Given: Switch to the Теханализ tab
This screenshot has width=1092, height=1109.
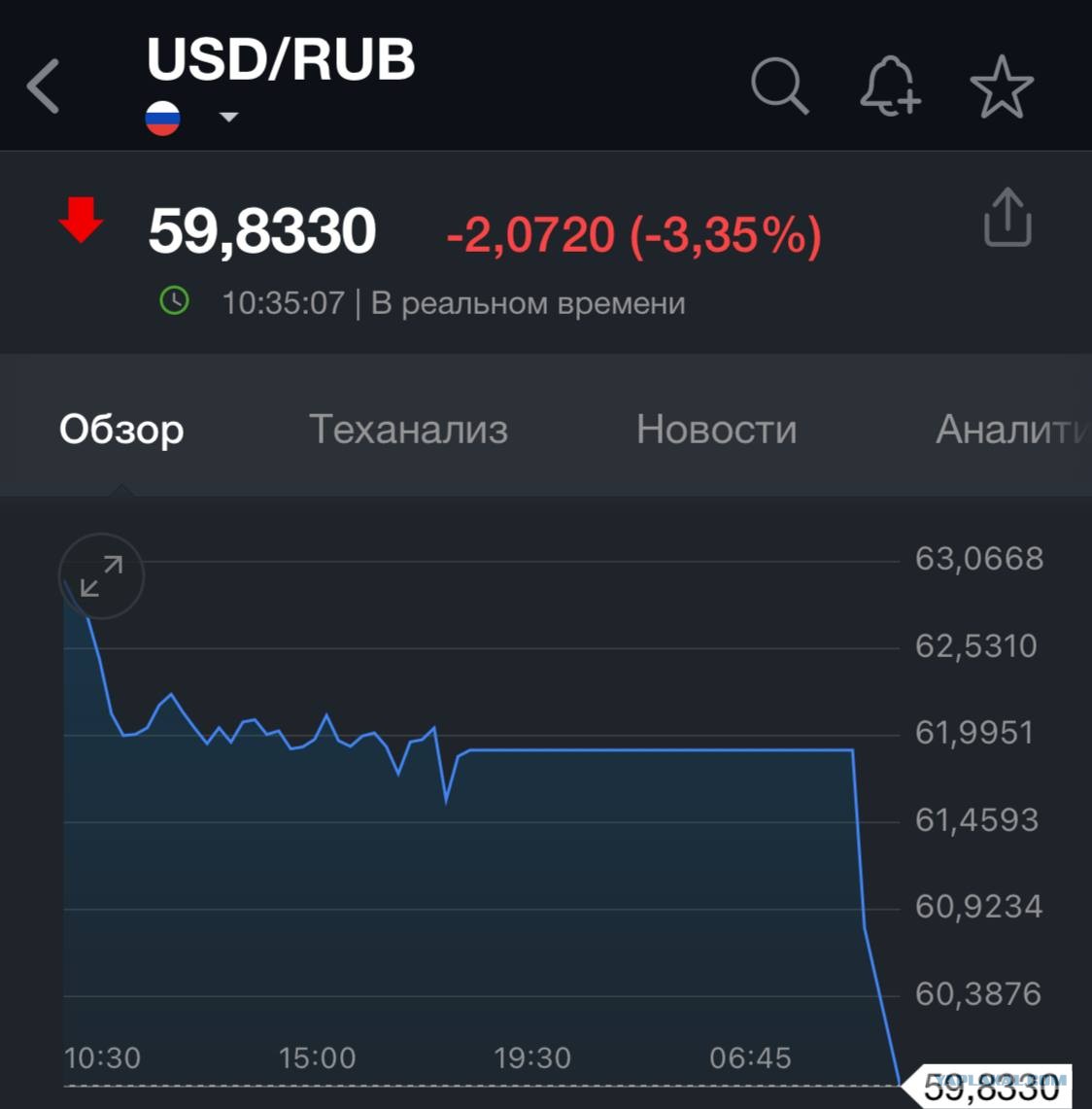Looking at the screenshot, I should click(x=408, y=430).
